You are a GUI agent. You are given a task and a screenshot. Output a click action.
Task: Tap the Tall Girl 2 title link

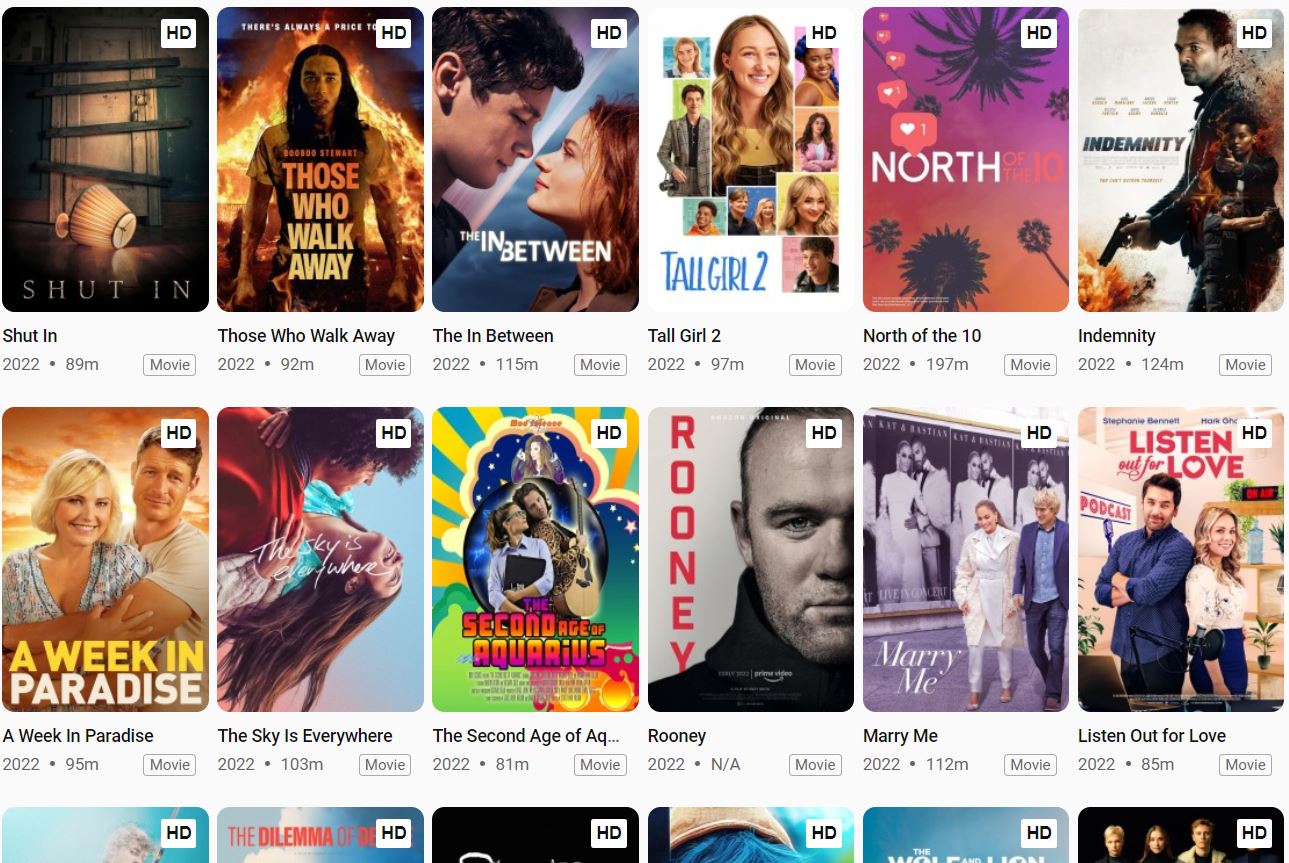click(684, 336)
